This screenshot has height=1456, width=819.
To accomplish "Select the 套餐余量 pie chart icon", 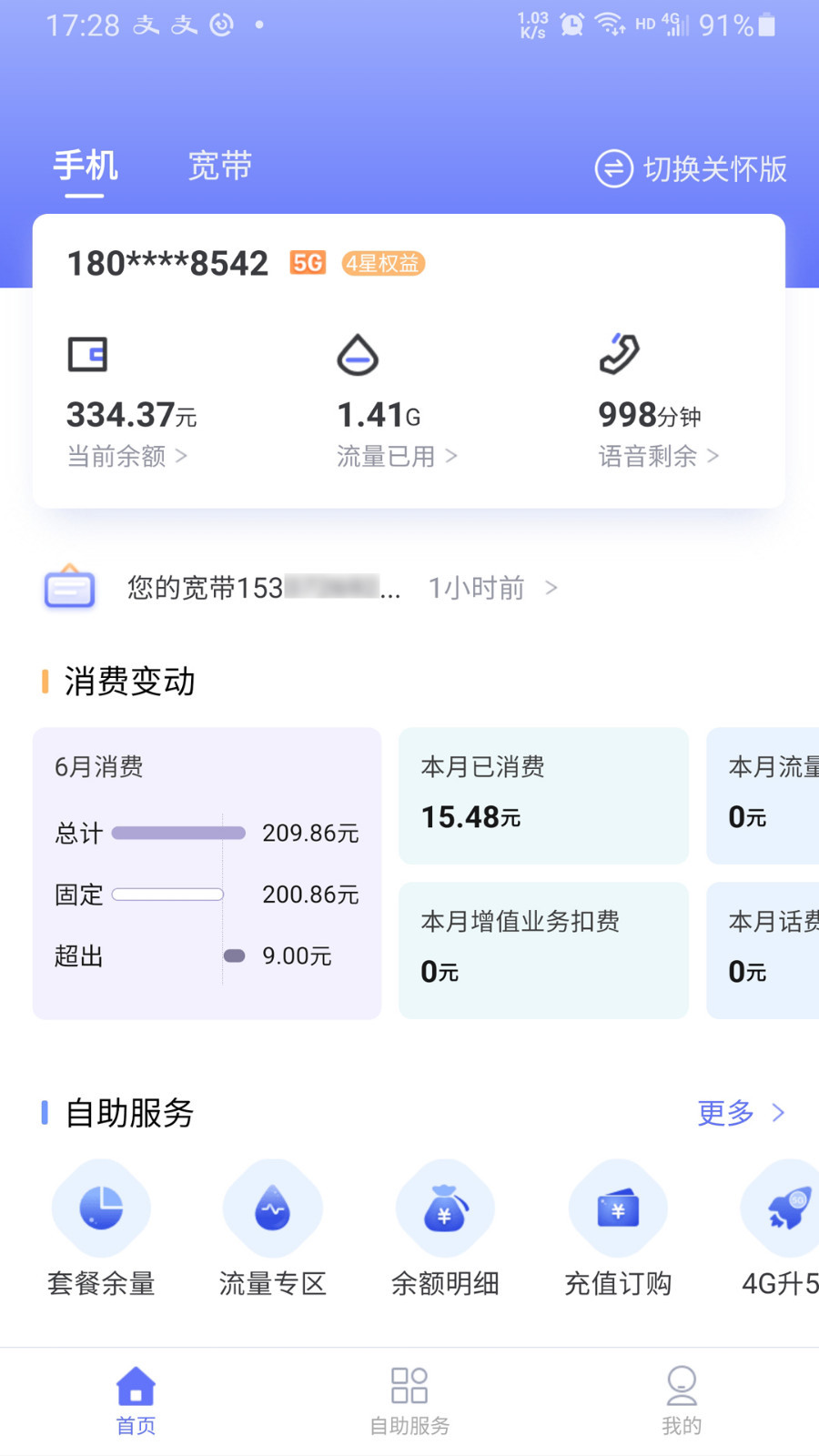I will coord(100,1208).
